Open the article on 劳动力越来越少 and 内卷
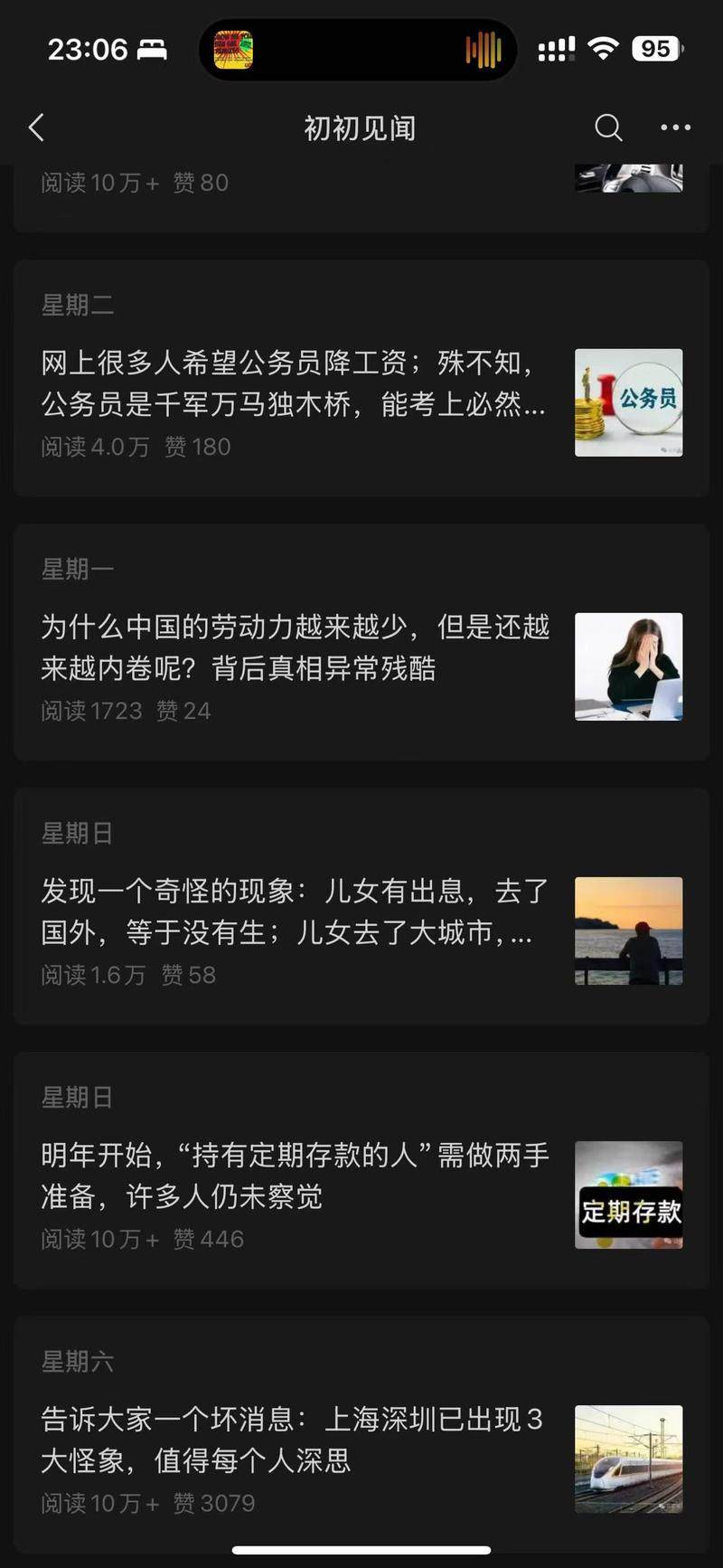 tap(294, 647)
